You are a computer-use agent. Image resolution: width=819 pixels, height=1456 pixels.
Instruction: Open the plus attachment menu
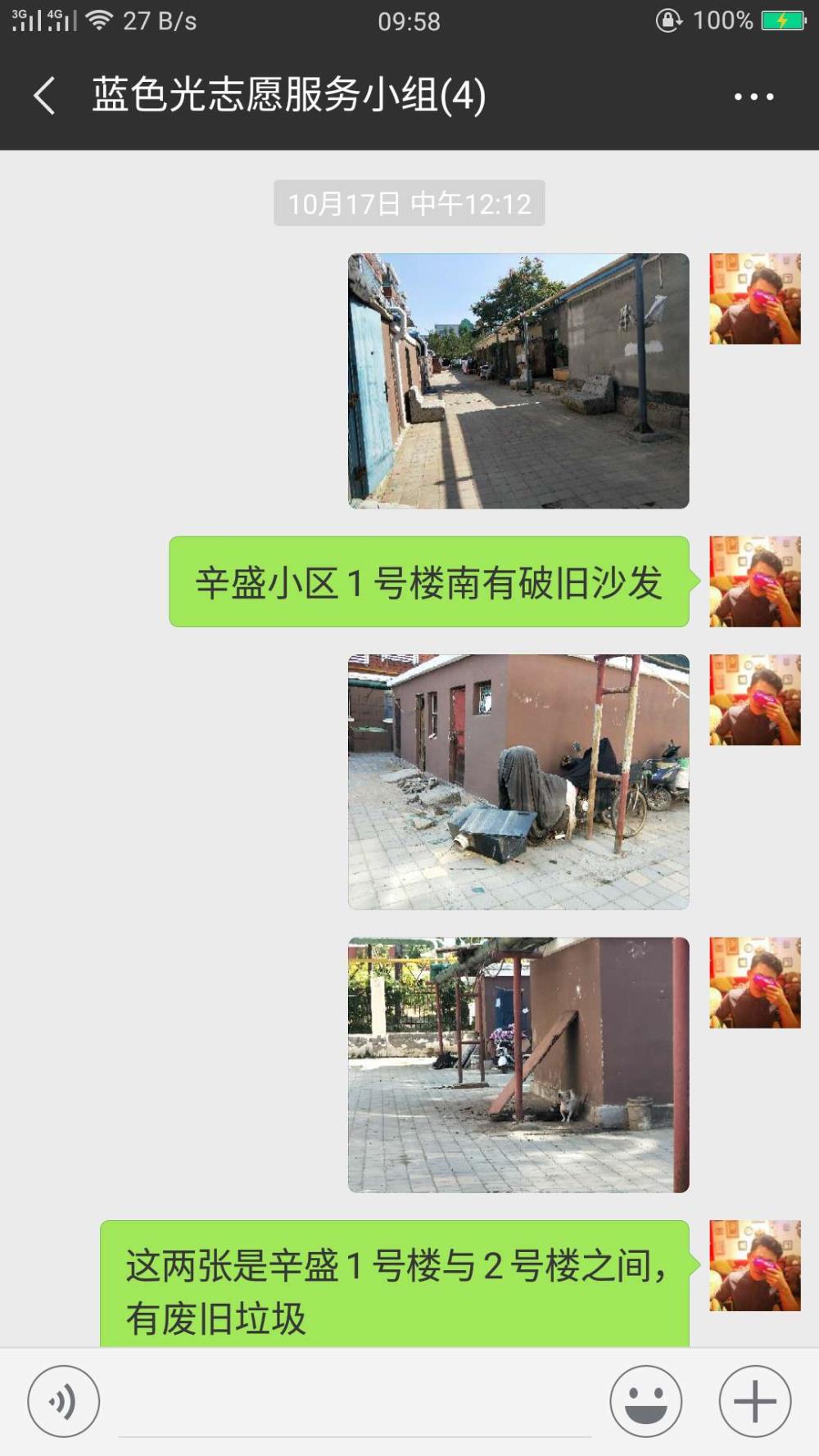point(755,1401)
